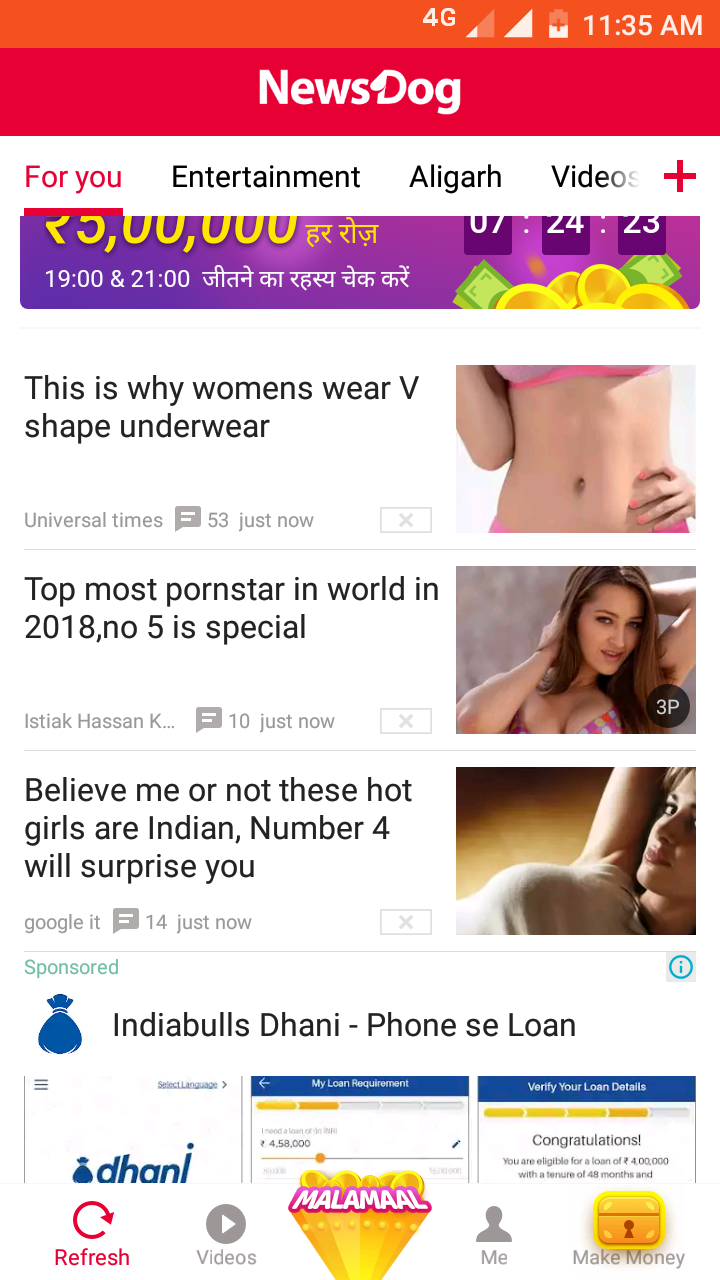Open the Indiabulls Dhani sponsored ad
This screenshot has width=720, height=1280.
click(x=344, y=1025)
